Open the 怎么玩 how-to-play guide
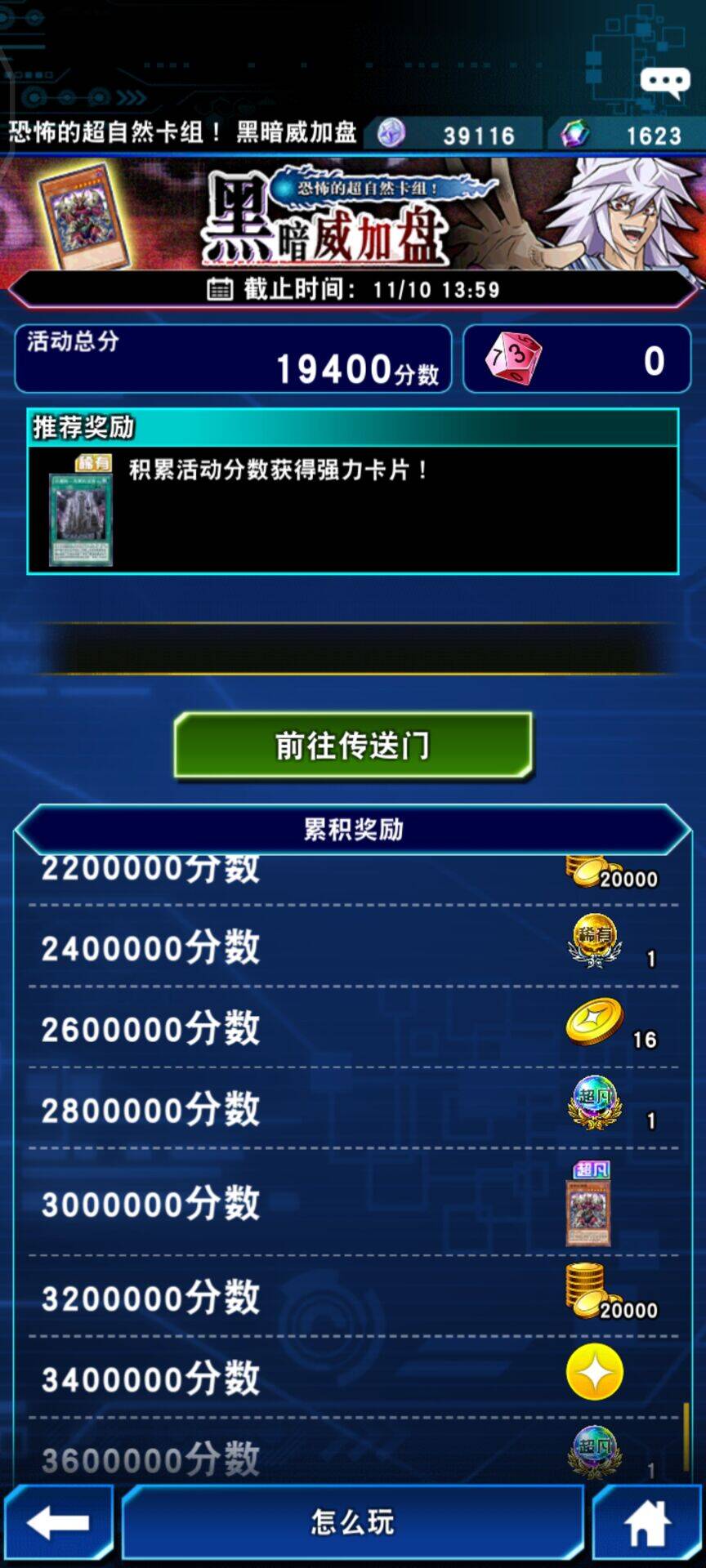The image size is (706, 1568). 353,1522
